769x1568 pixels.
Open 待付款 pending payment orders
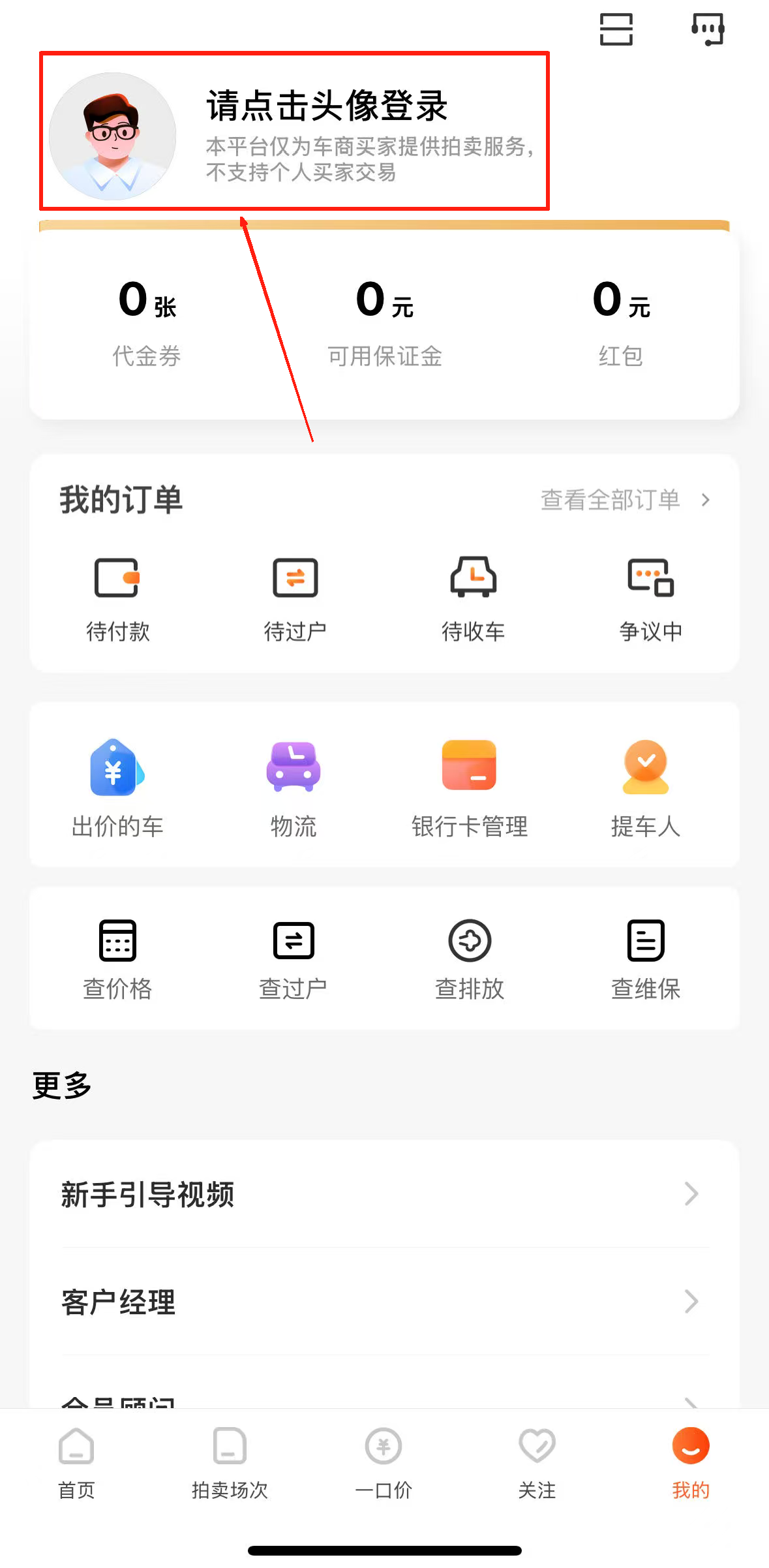[117, 598]
